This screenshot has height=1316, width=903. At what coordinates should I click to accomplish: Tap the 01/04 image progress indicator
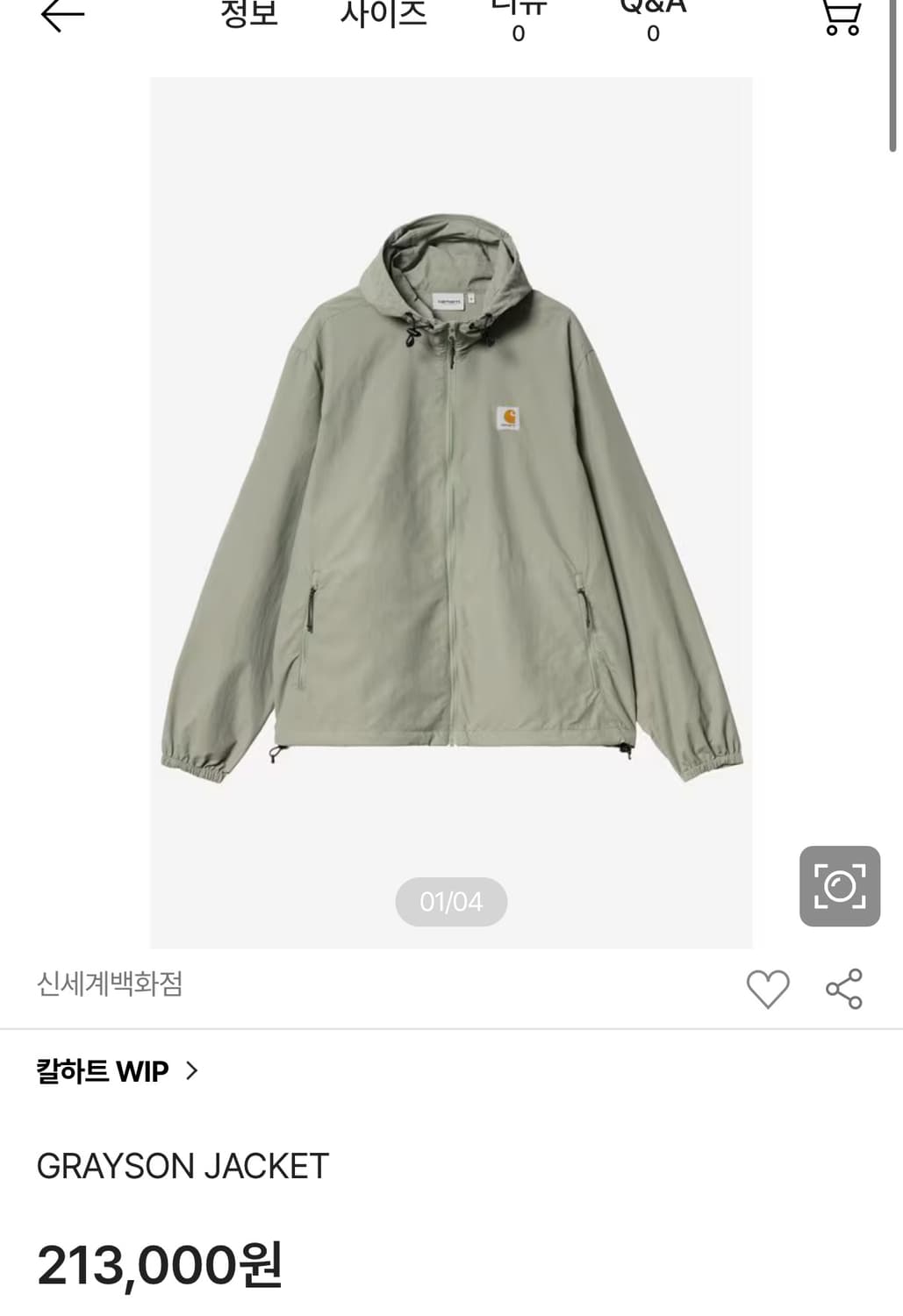(x=451, y=901)
